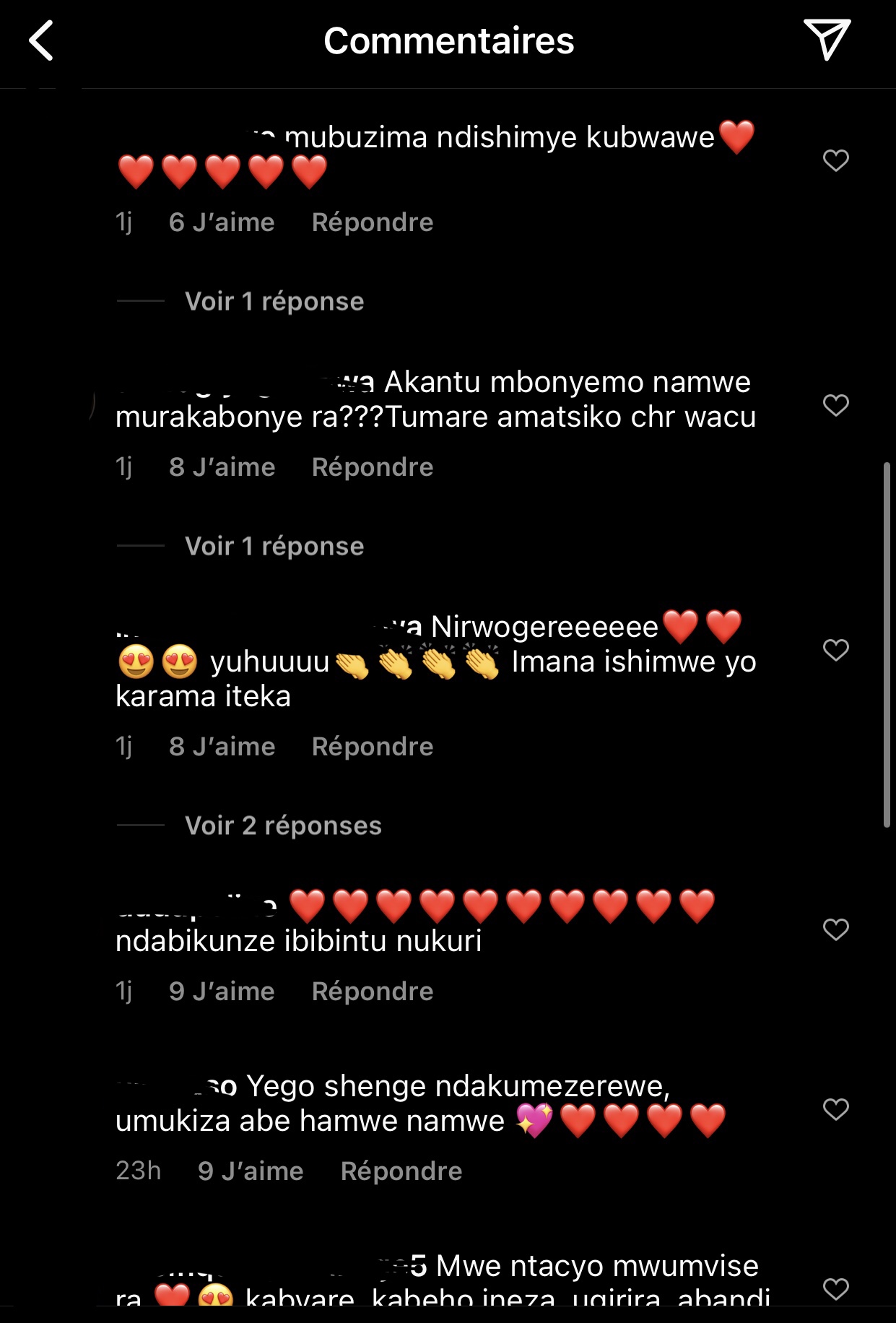Reply to the 'Akantu mbonyemo namwe' comment
The width and height of the screenshot is (896, 1323).
[372, 467]
